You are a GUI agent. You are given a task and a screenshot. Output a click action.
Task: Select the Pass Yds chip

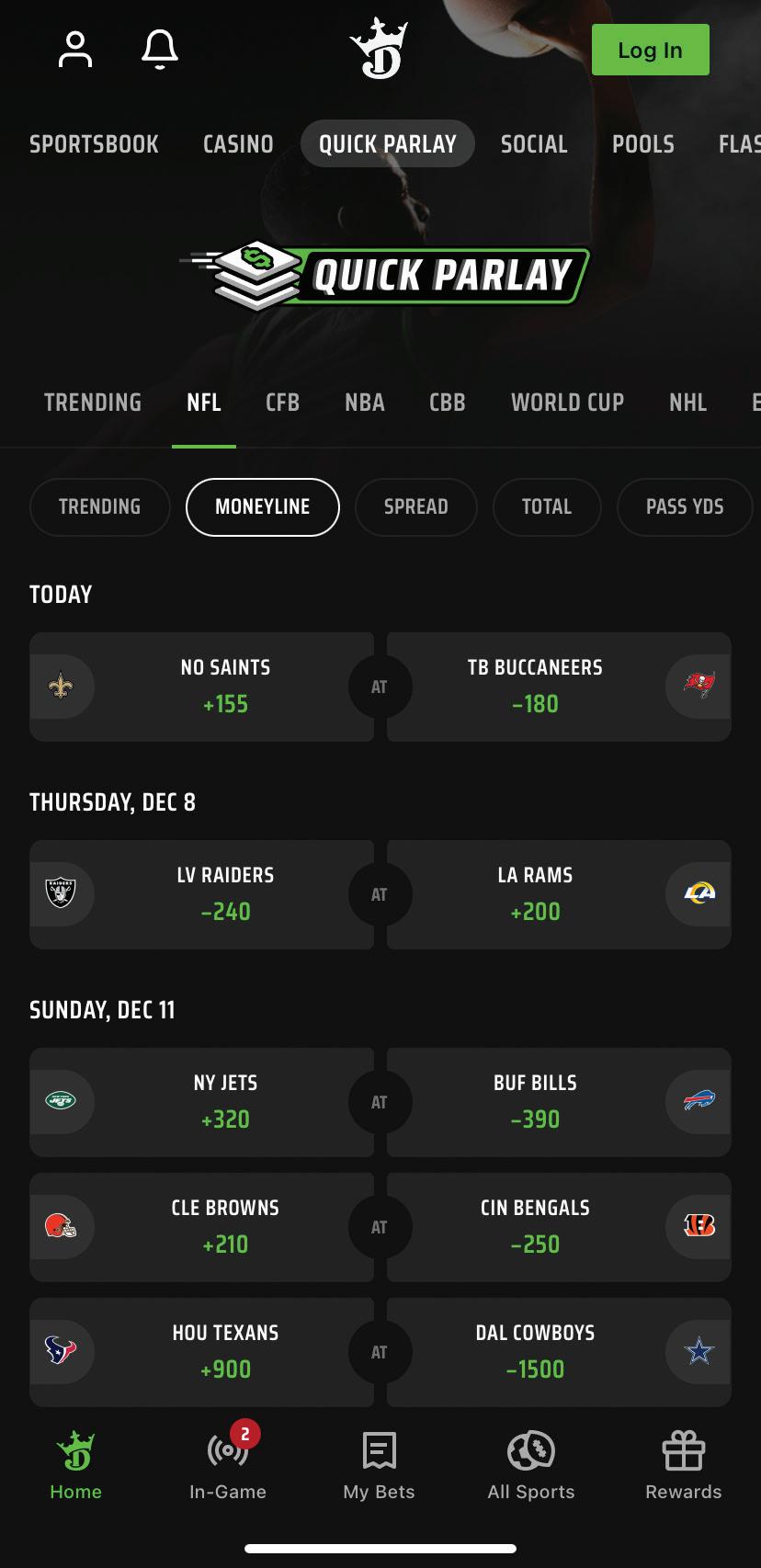point(685,506)
